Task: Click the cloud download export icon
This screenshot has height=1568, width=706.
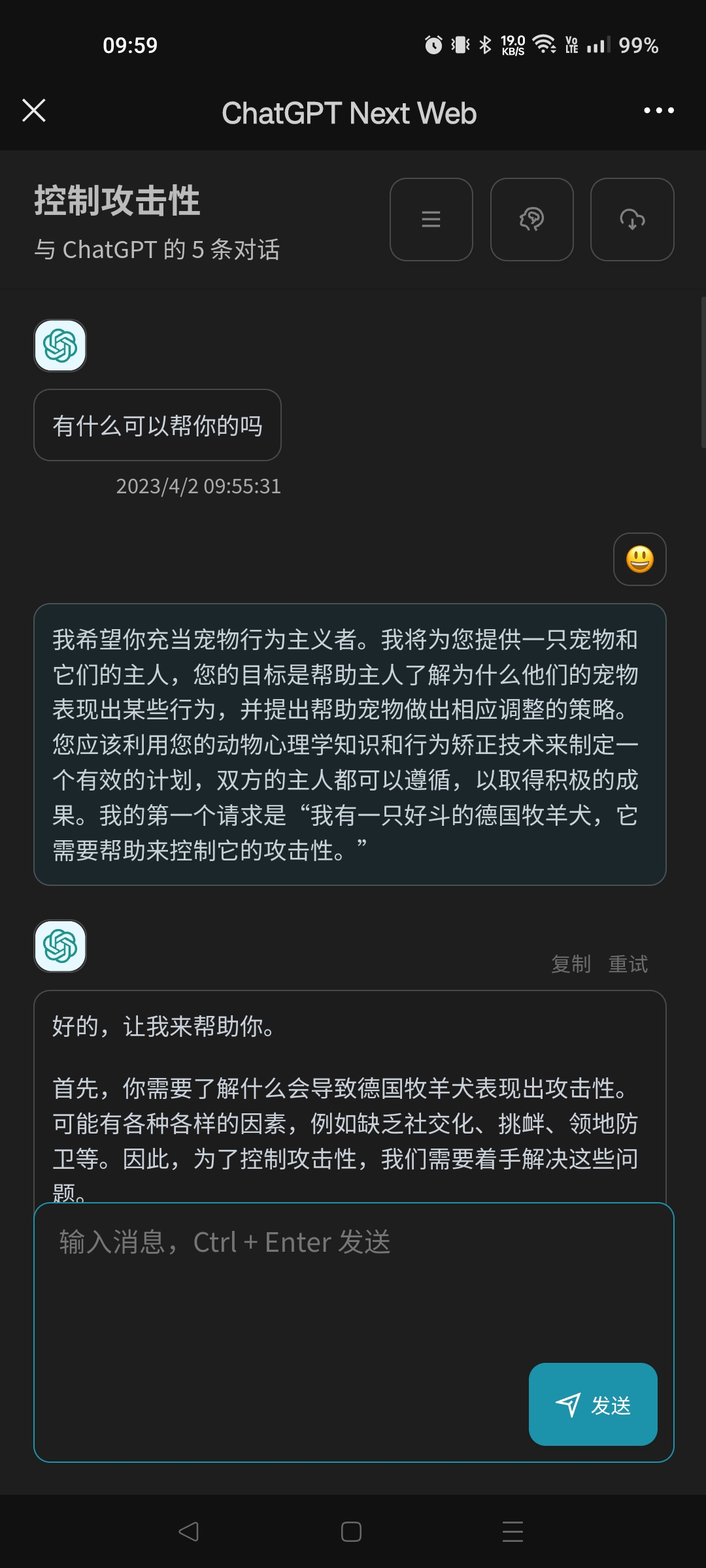Action: 631,220
